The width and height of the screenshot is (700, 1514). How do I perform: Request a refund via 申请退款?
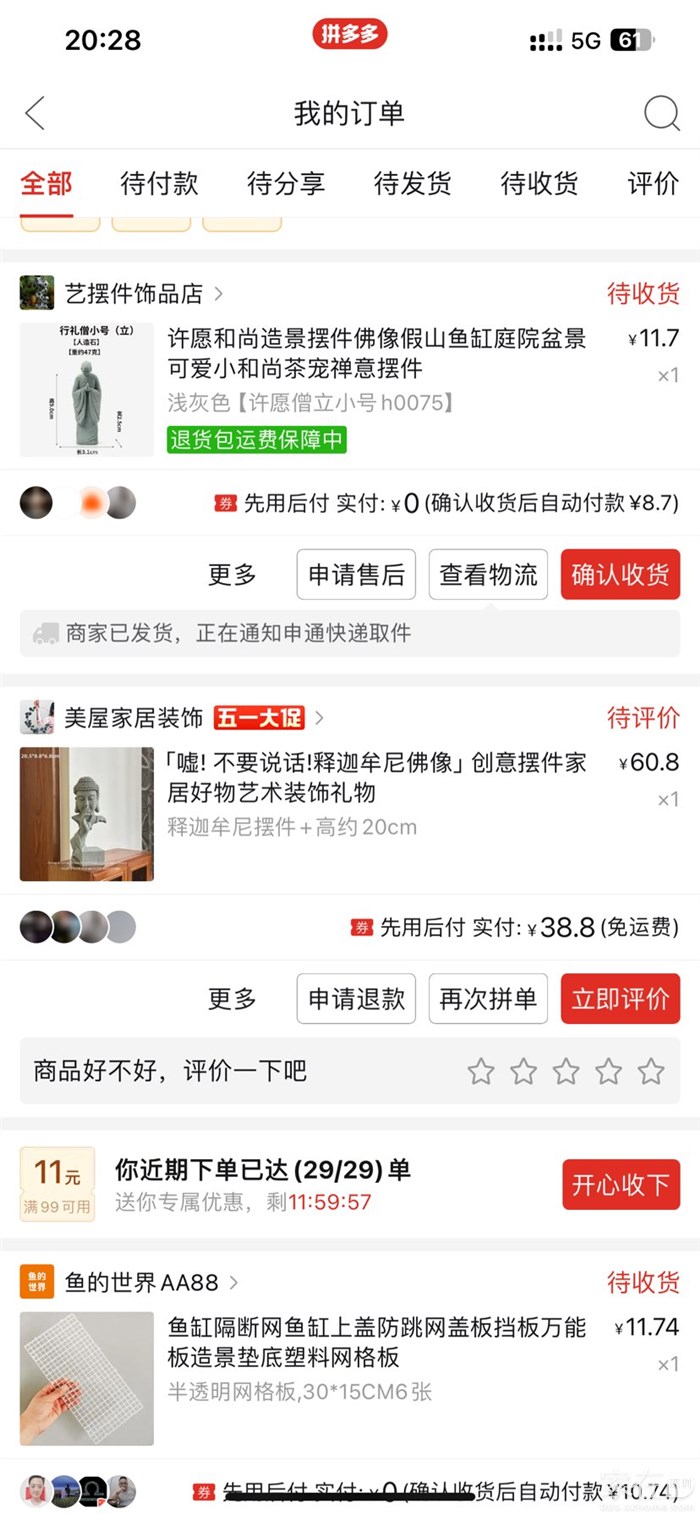356,999
